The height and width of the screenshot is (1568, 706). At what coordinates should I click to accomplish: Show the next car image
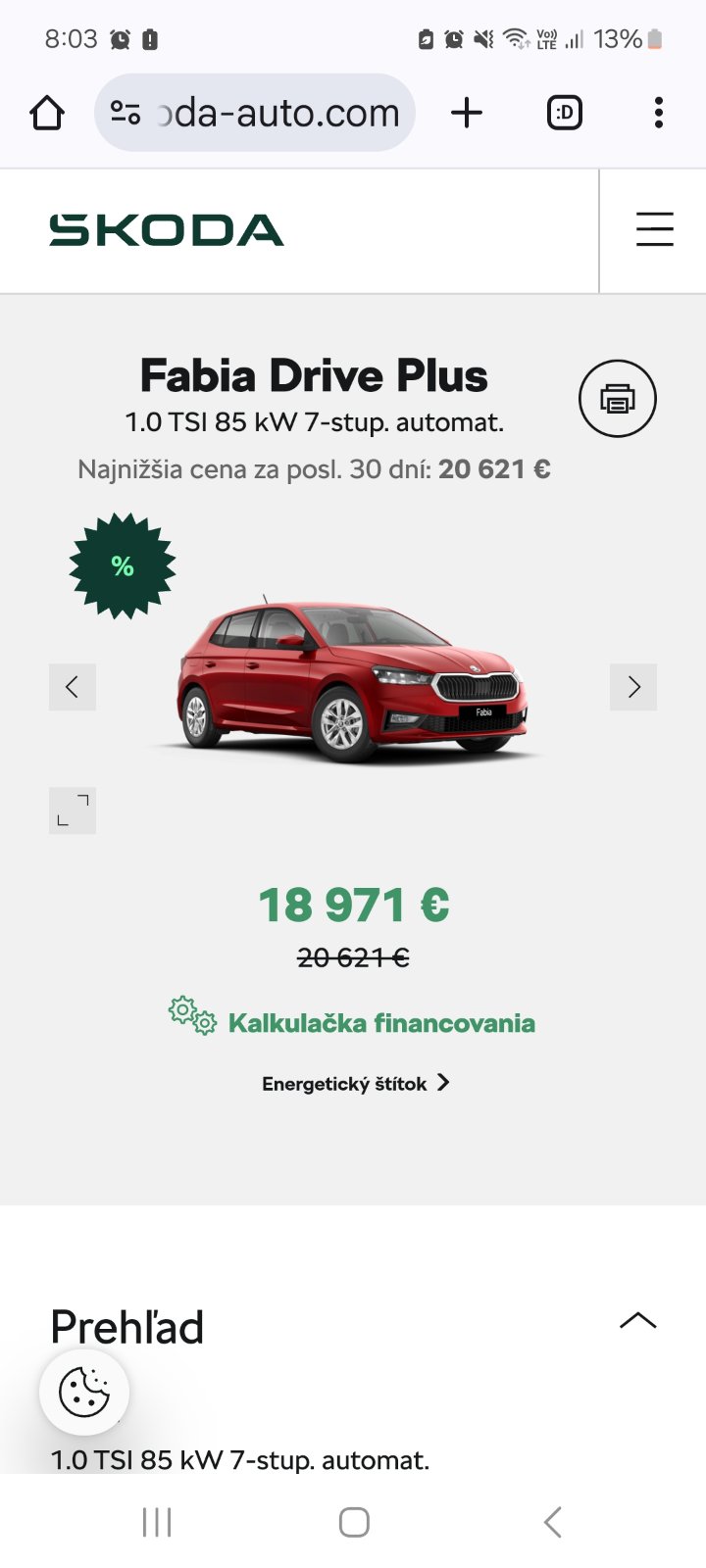click(x=633, y=687)
